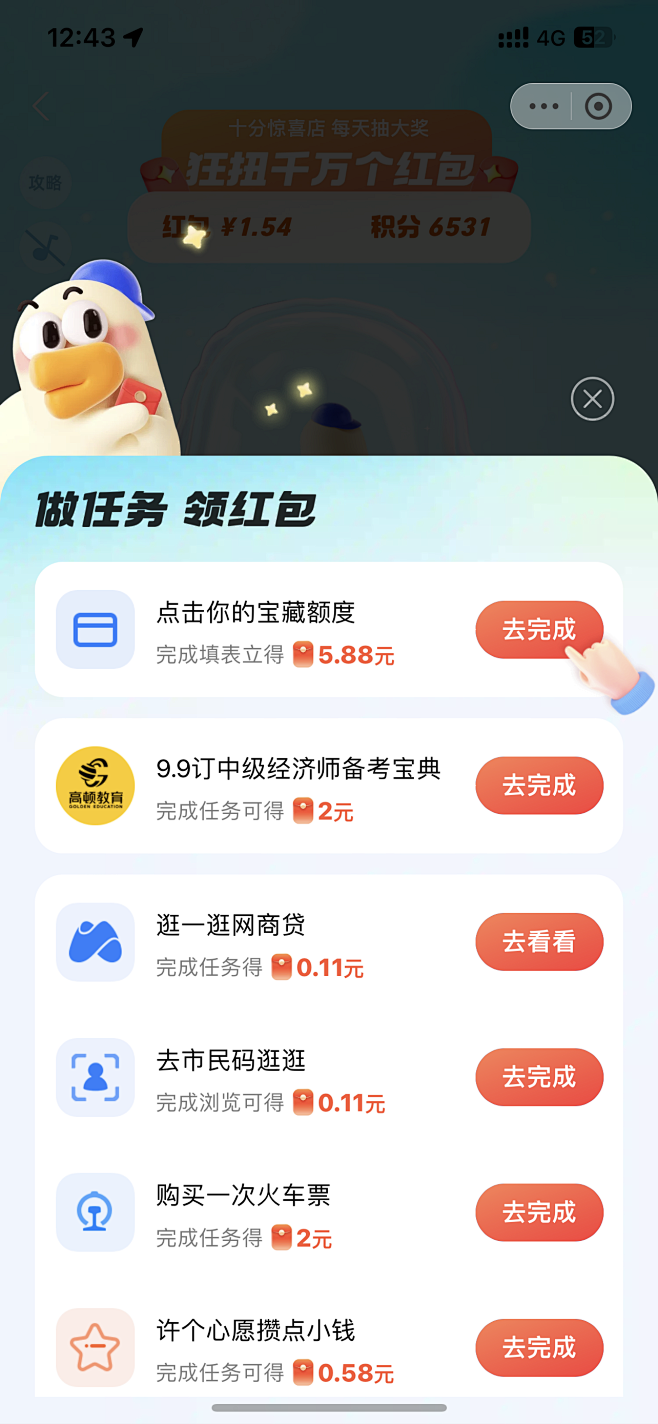Tap 去完成 for 点击你的宝藏额度
Screen dimensions: 658x1424
(539, 630)
